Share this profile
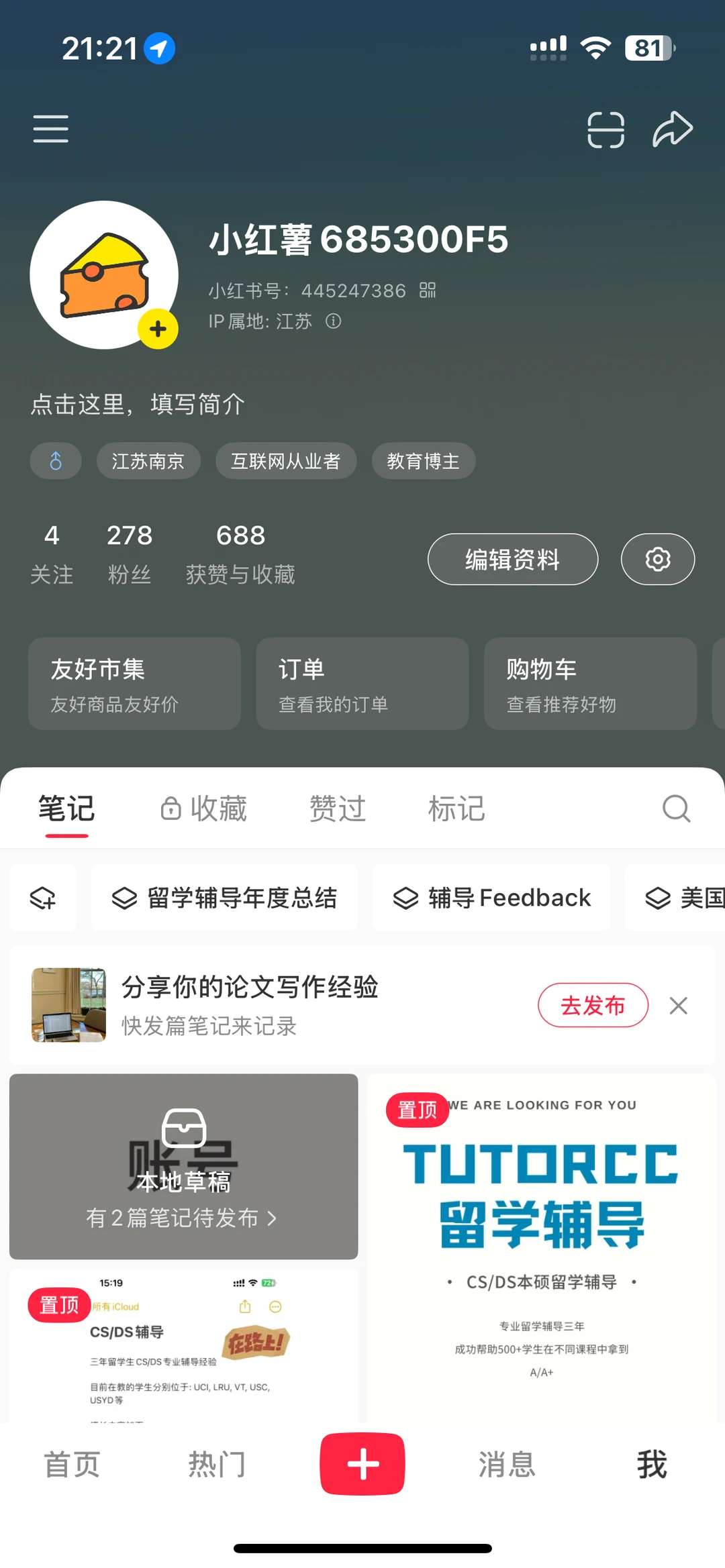Screen dimensions: 725x1568 pyautogui.click(x=673, y=129)
